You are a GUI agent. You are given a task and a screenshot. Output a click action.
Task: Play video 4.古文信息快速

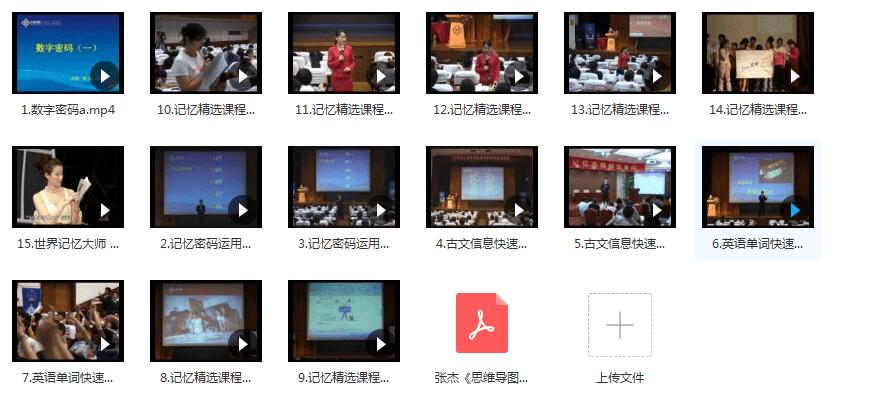[x=481, y=187]
